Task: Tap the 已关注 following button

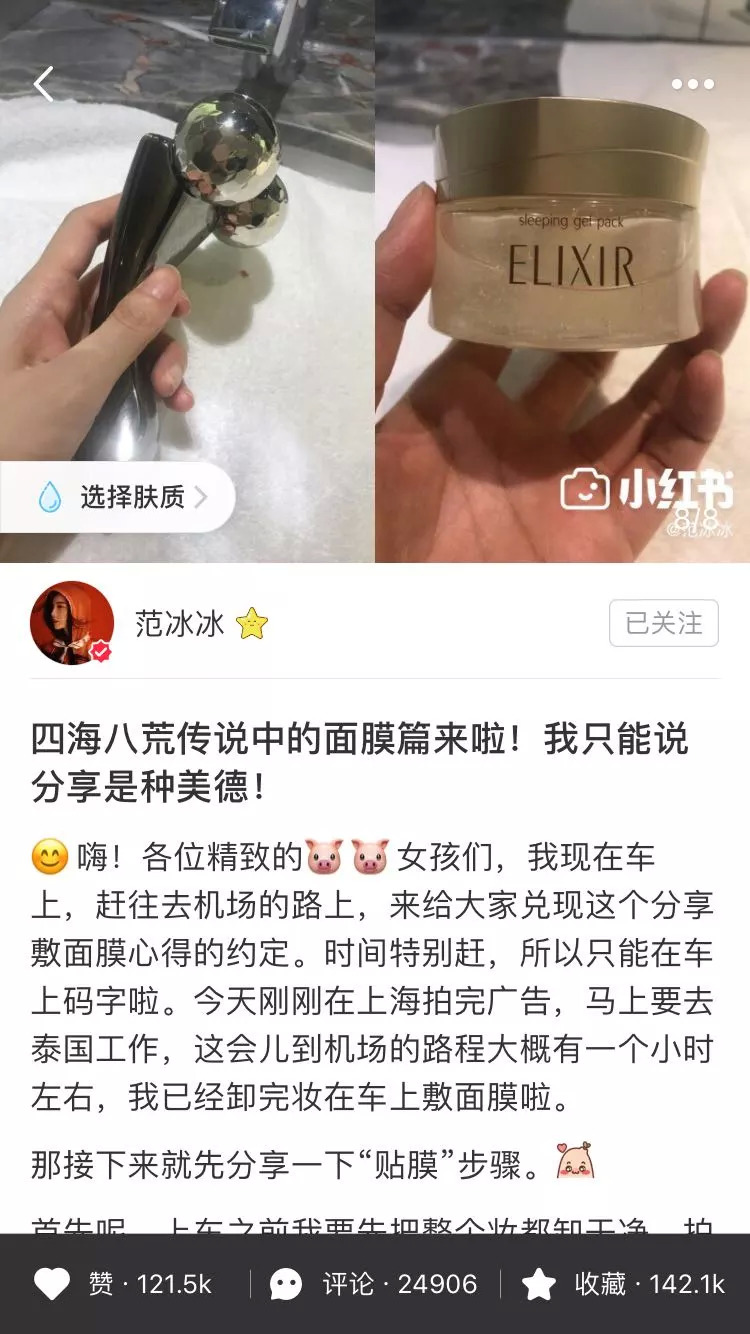Action: point(663,623)
